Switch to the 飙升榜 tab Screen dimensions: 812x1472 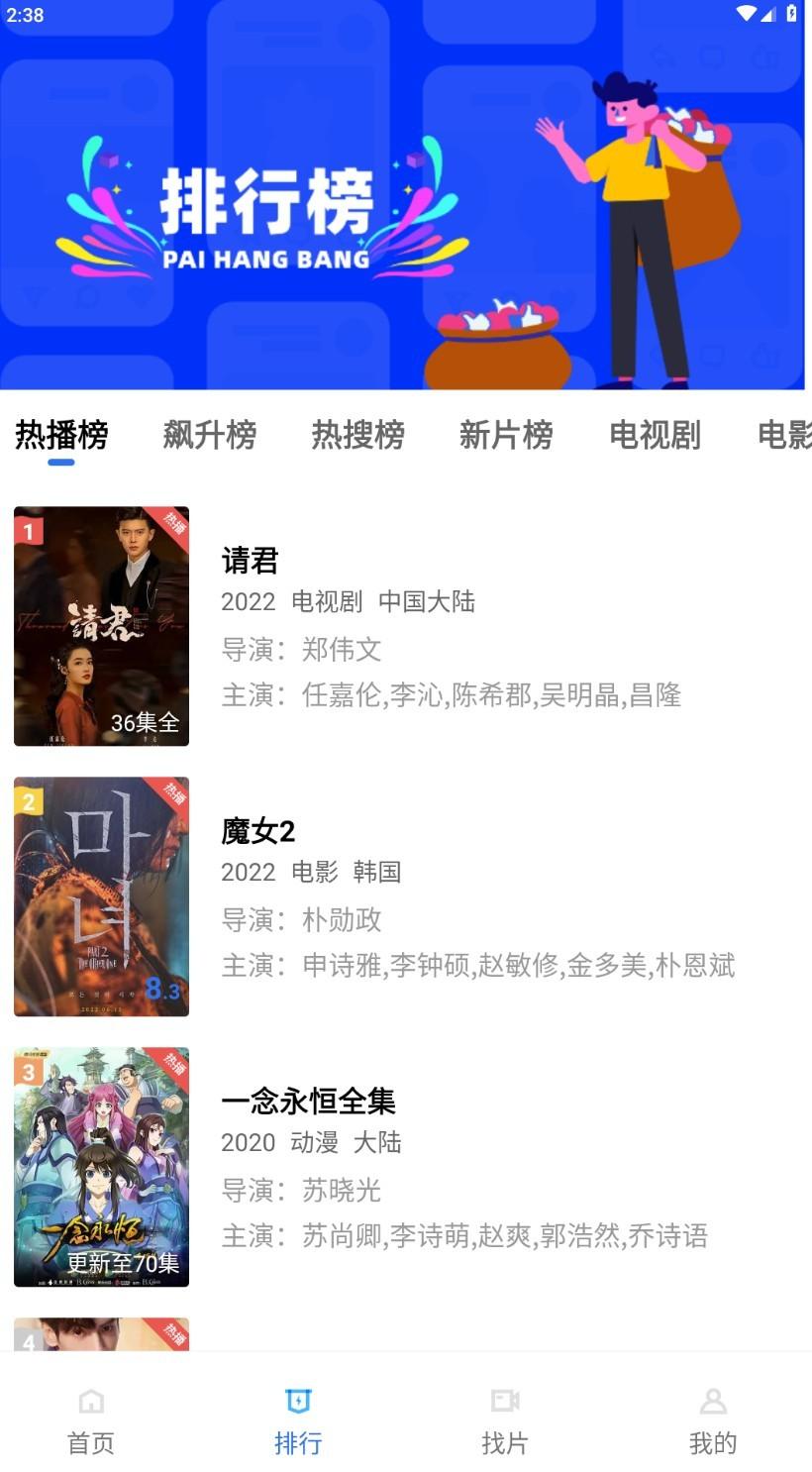point(210,435)
